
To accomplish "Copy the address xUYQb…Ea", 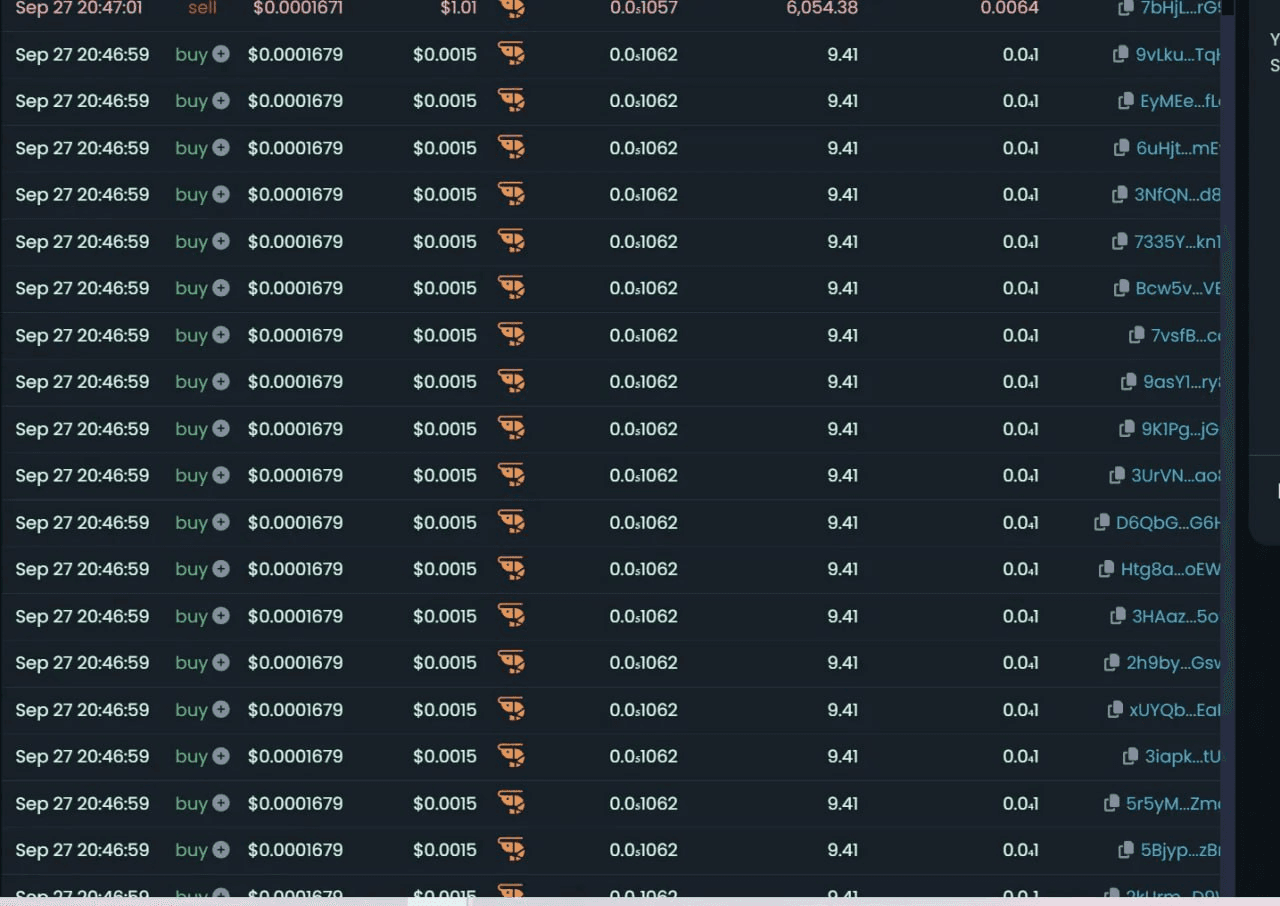I will pos(1115,710).
